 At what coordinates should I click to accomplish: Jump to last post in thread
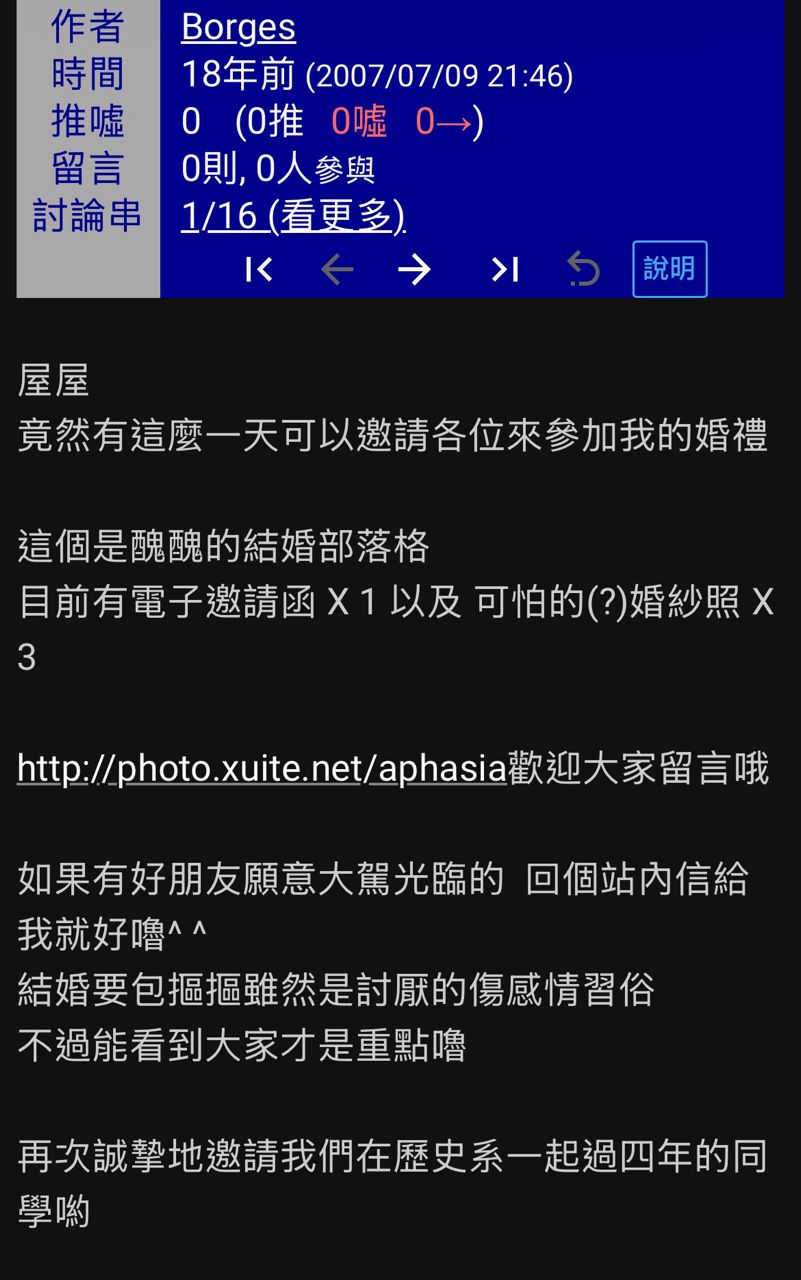[504, 269]
